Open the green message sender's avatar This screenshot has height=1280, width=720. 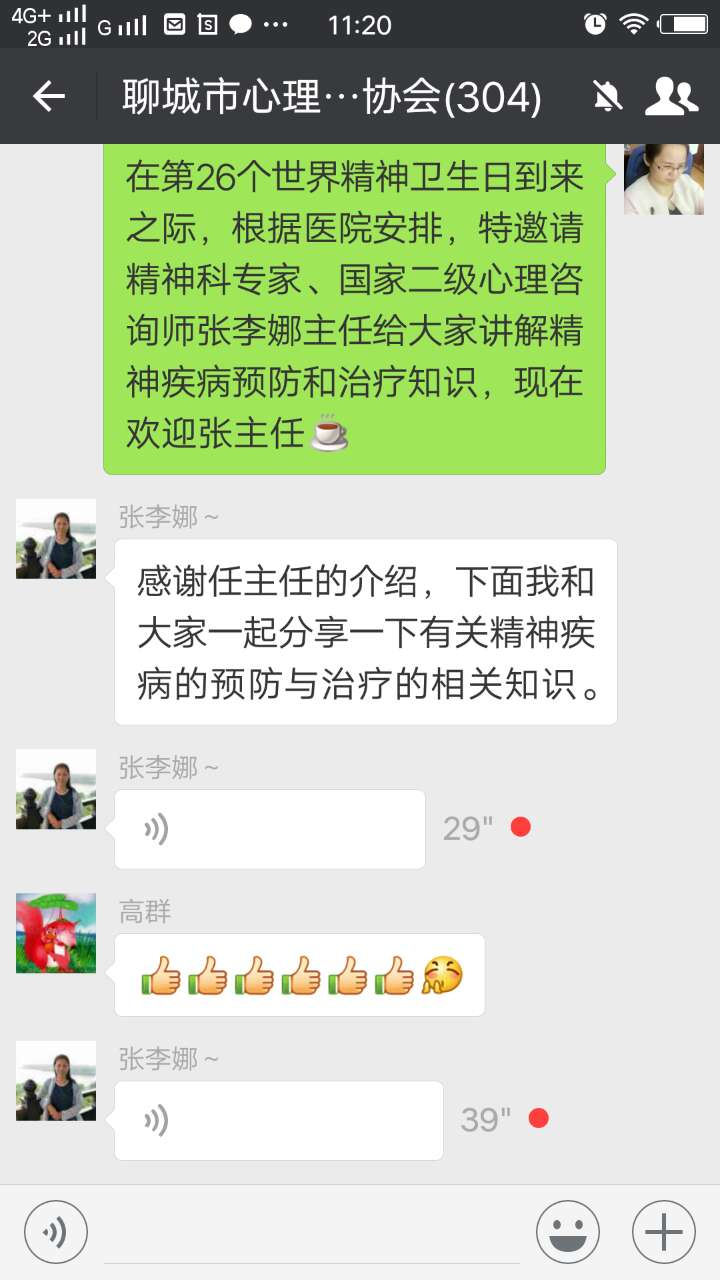coord(664,178)
